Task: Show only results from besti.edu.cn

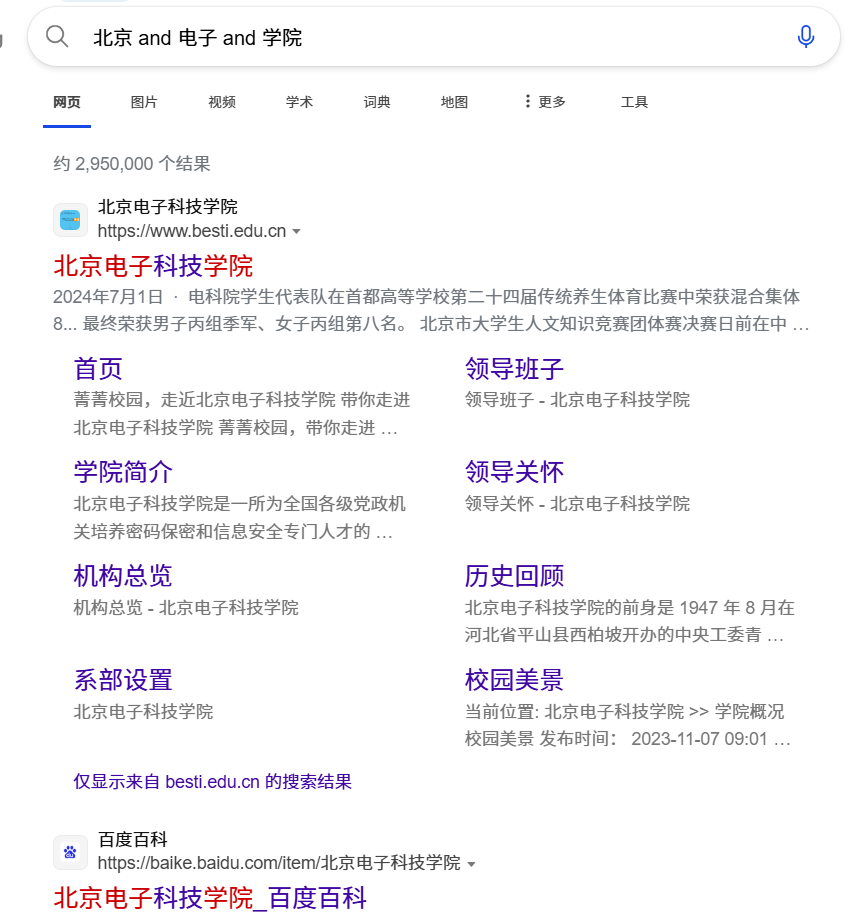Action: click(x=212, y=782)
